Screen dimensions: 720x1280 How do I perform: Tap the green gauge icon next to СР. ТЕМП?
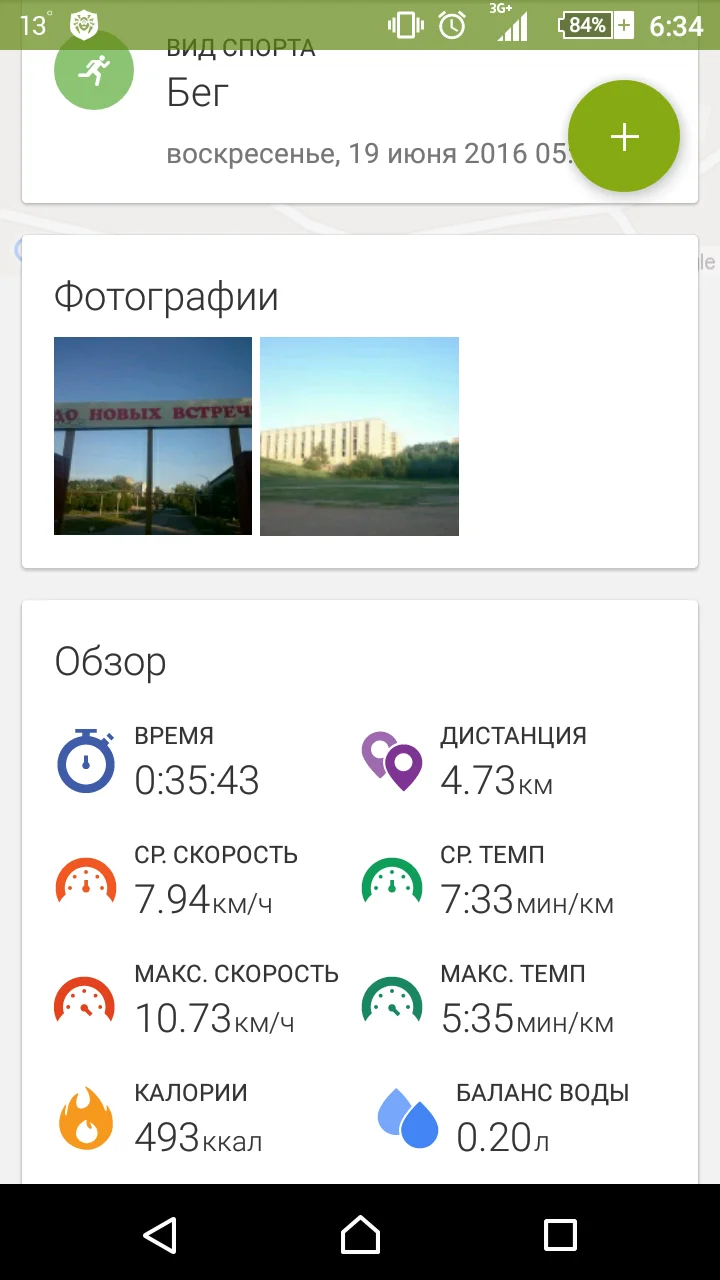391,882
